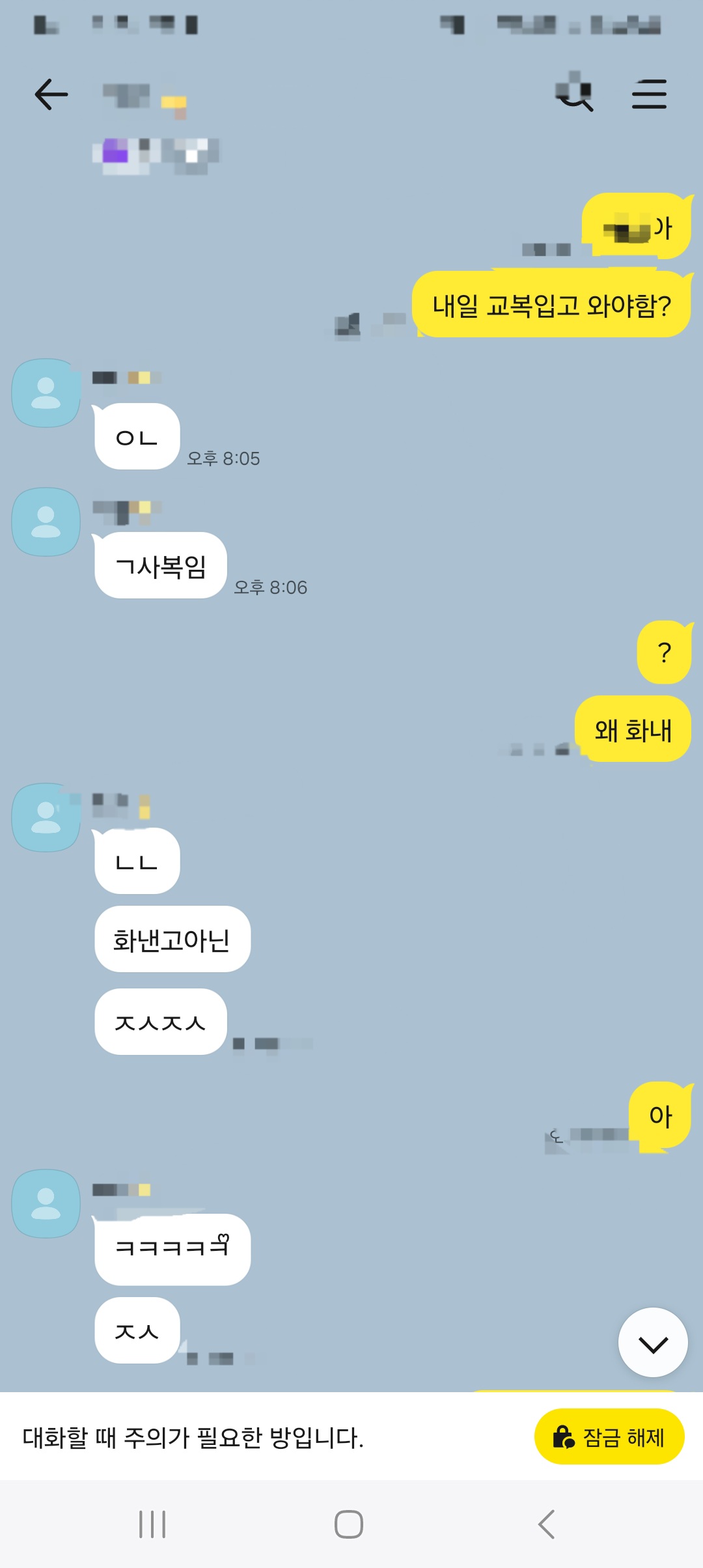Open profile avatar above the ㅋㅋㅋㅋㅋ message

46,1204
